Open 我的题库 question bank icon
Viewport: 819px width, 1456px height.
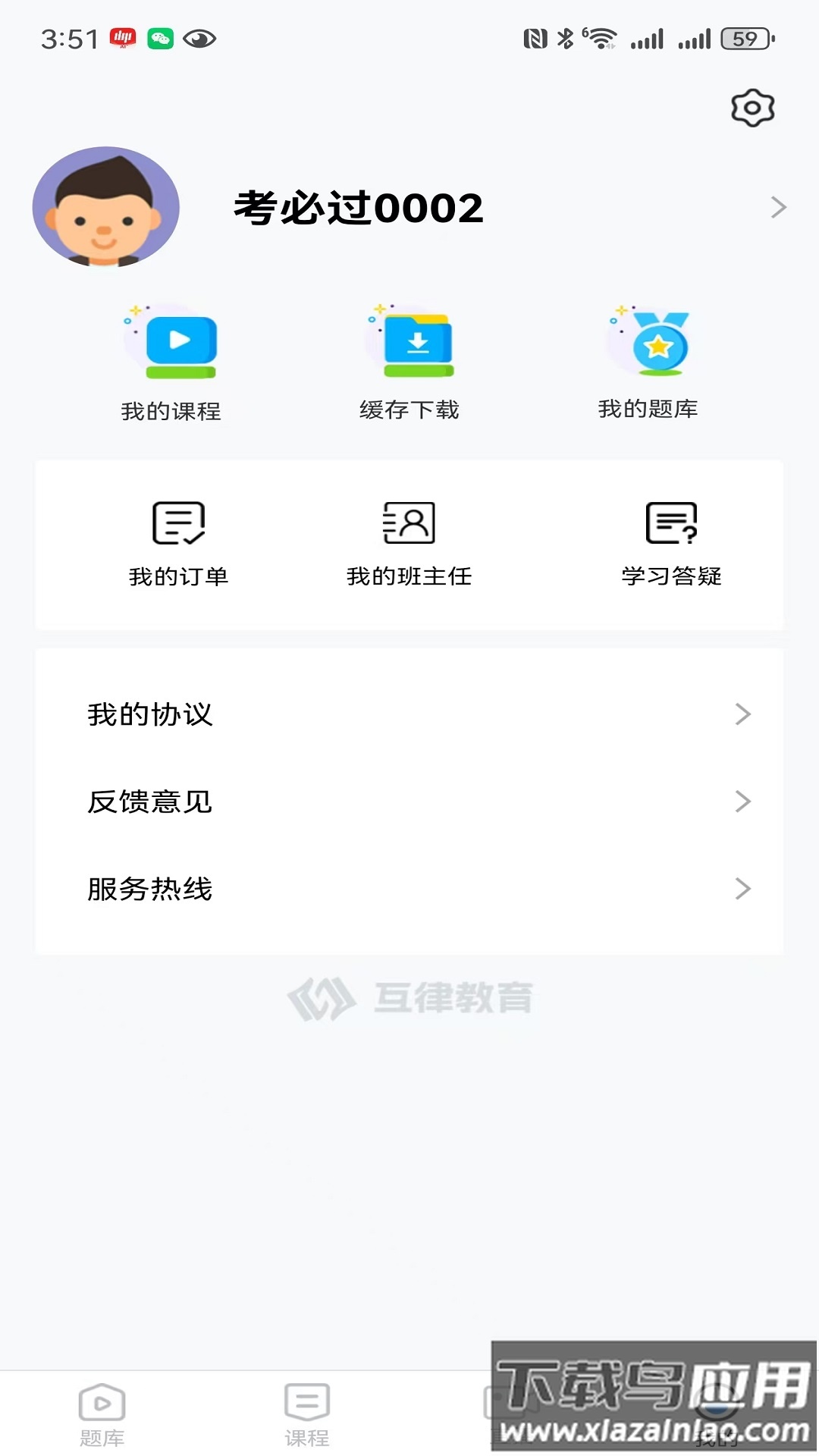(654, 341)
